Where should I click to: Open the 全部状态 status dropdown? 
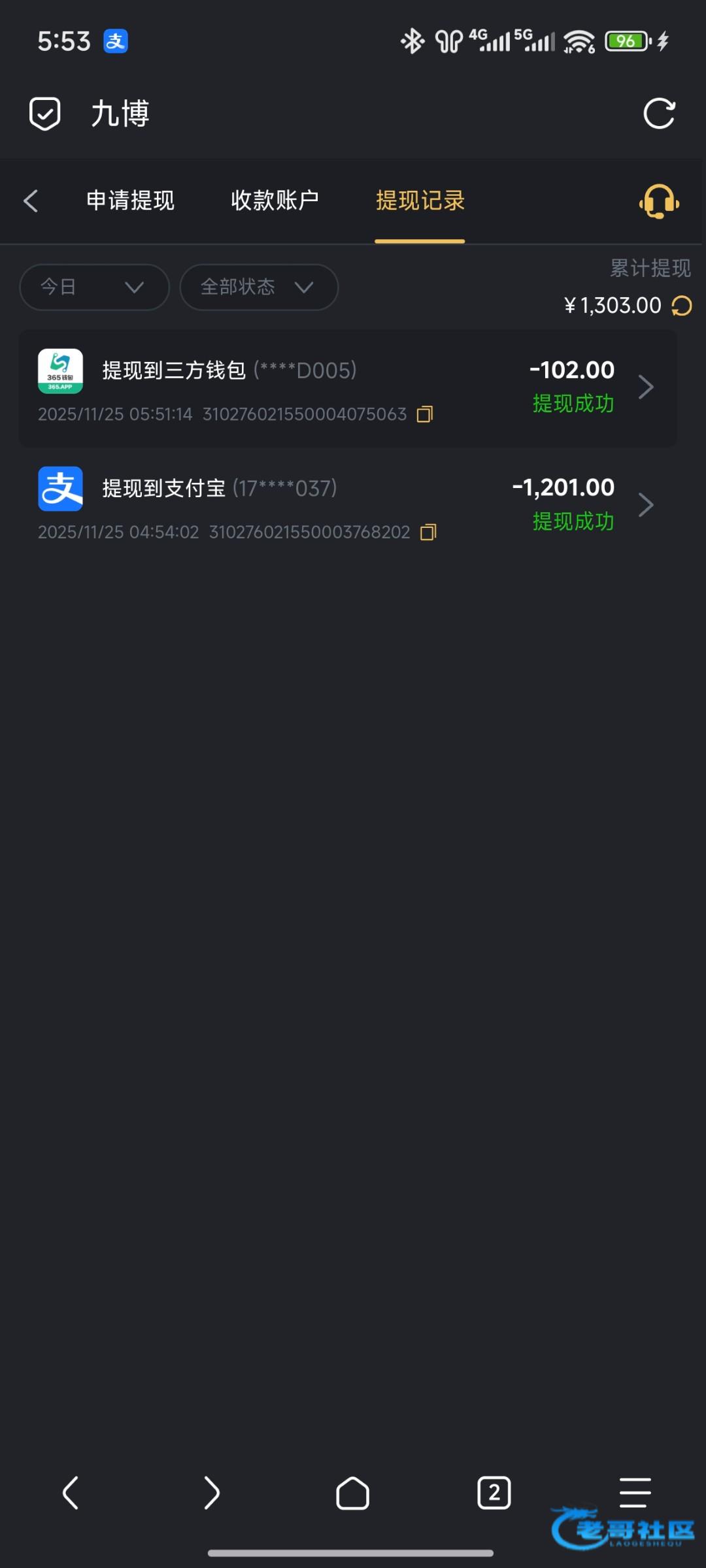[x=259, y=287]
